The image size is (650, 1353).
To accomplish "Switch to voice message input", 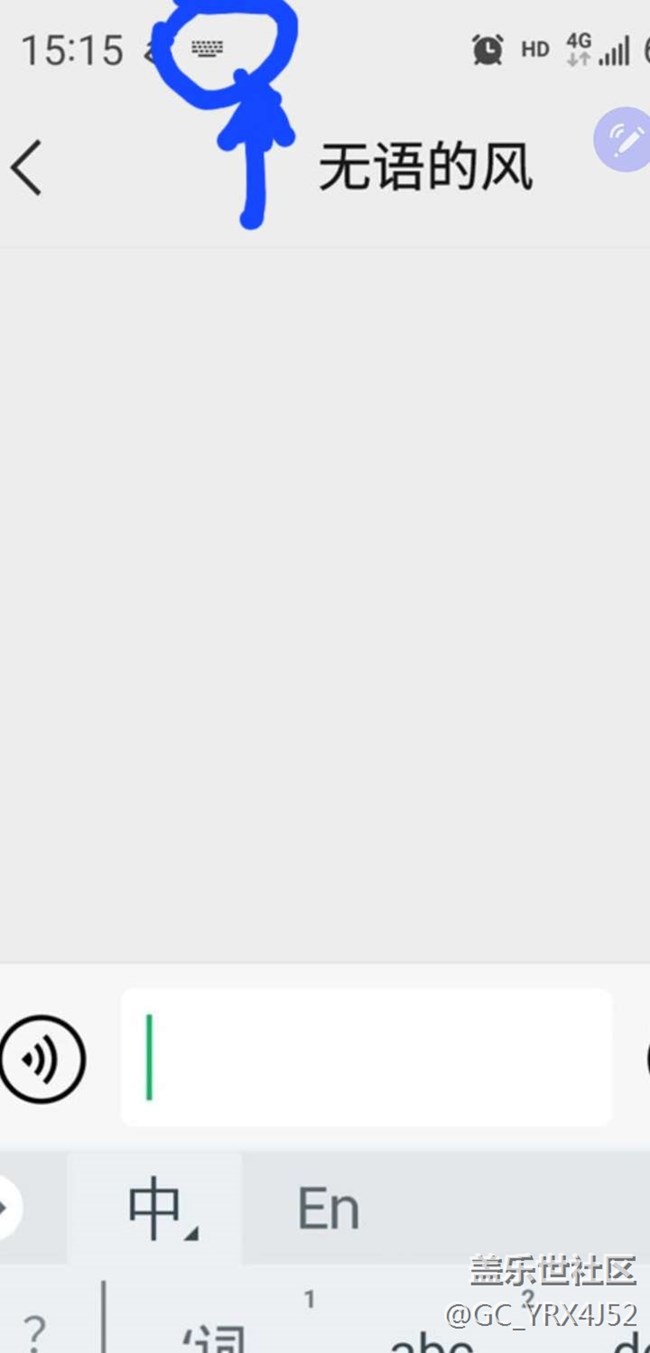I will [42, 1058].
